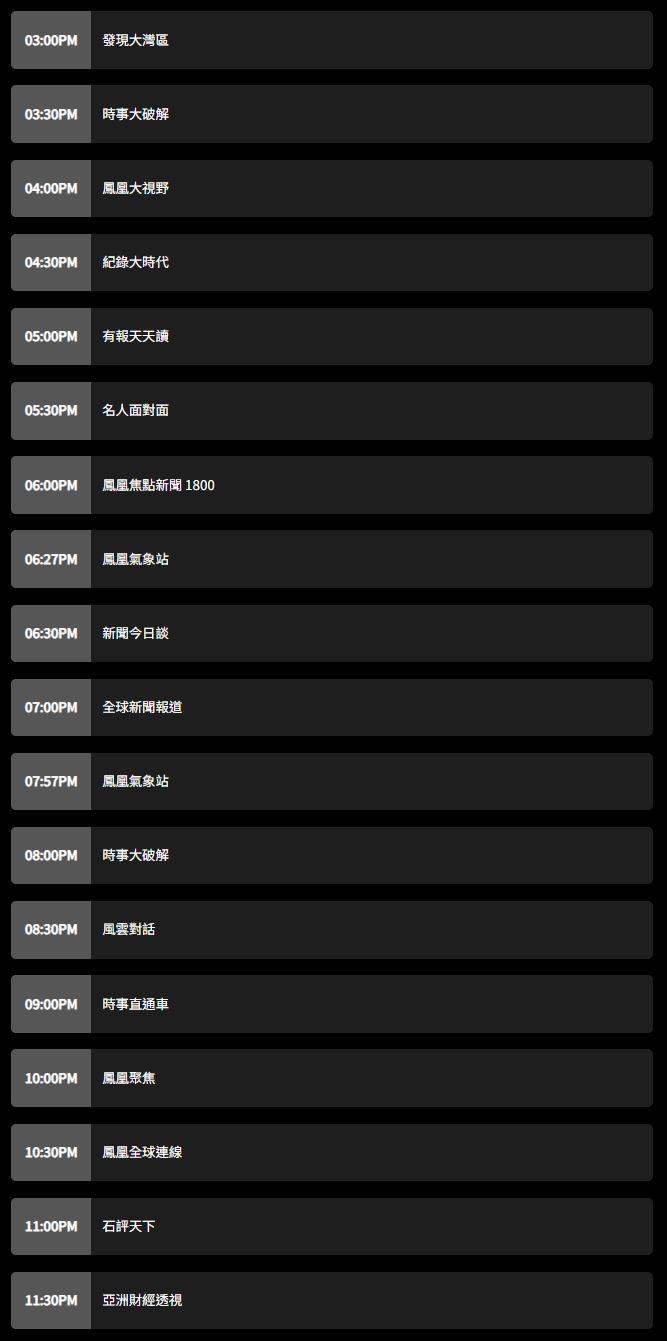Open 鳳凰焦點新聞 1800 row

click(x=158, y=485)
